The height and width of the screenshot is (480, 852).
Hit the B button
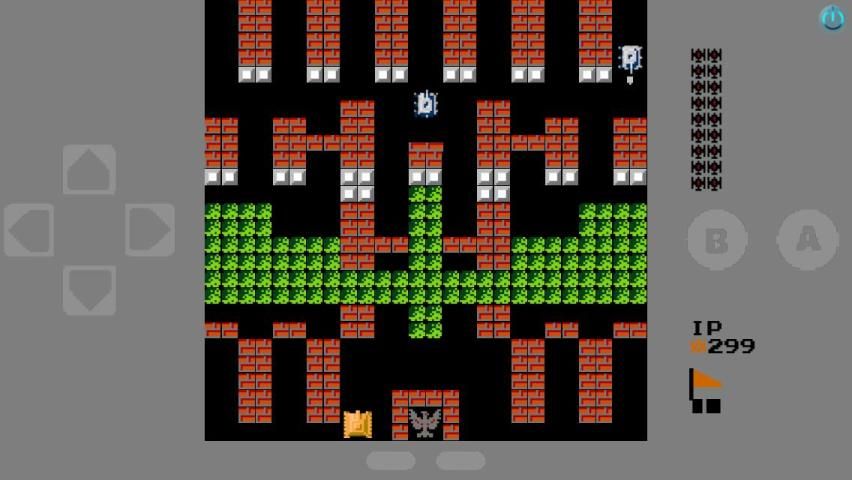click(717, 240)
